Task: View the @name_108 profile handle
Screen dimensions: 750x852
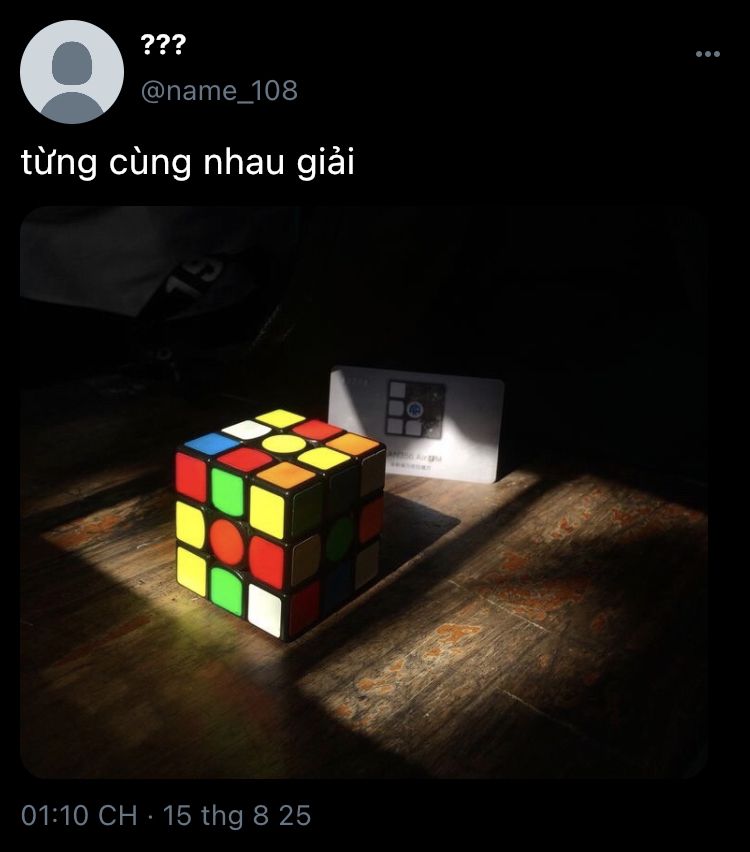Action: [219, 90]
